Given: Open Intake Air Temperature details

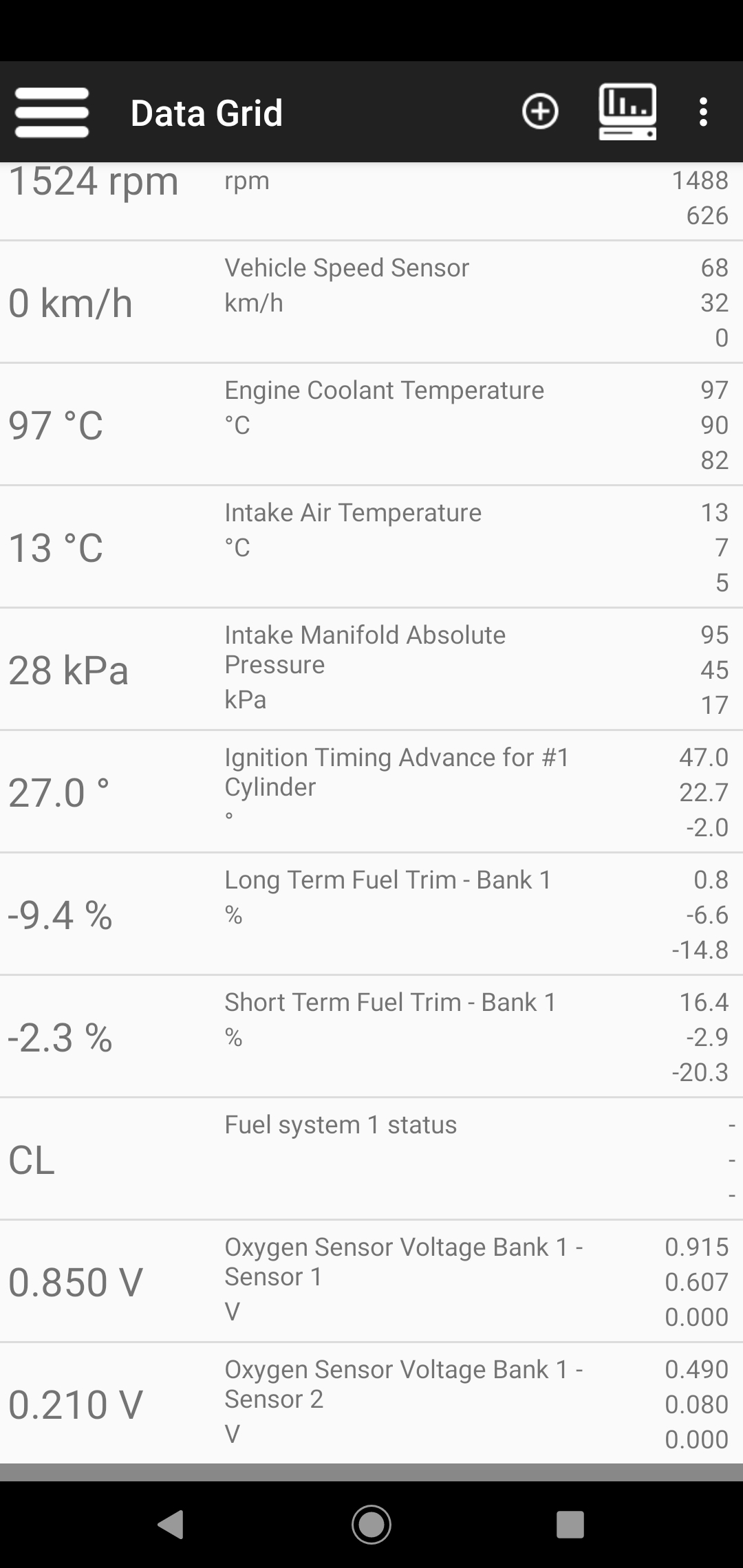Looking at the screenshot, I should click(371, 547).
